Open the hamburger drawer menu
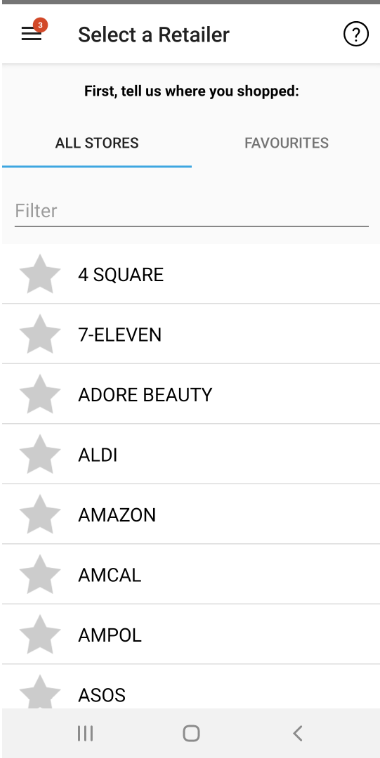The width and height of the screenshot is (380, 758). (x=32, y=34)
